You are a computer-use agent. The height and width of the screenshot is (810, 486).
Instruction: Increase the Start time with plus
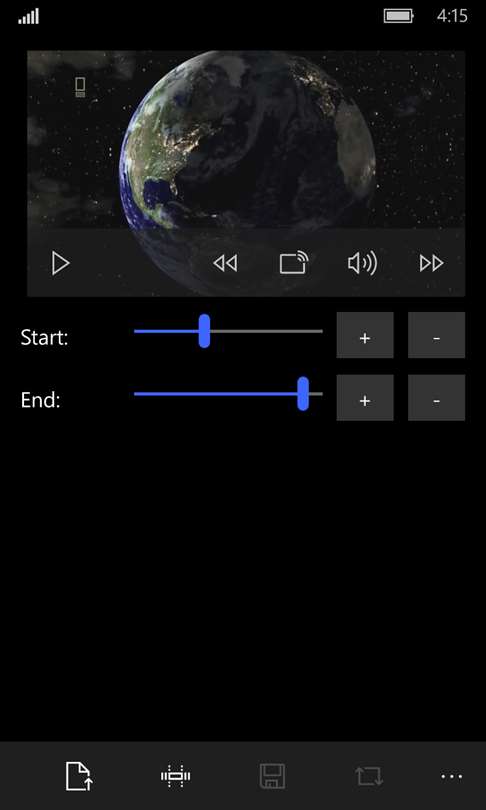pos(365,335)
